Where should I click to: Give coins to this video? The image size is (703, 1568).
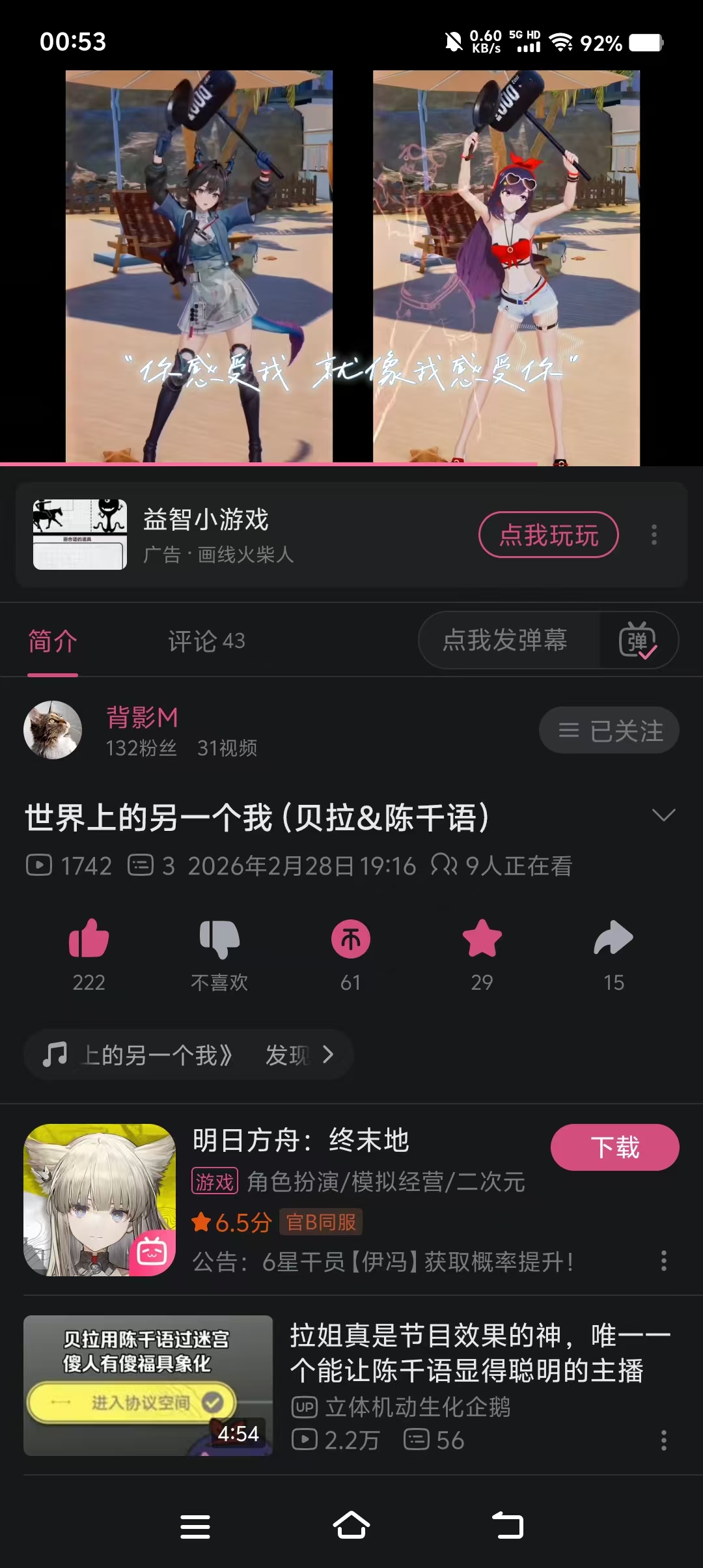point(351,940)
